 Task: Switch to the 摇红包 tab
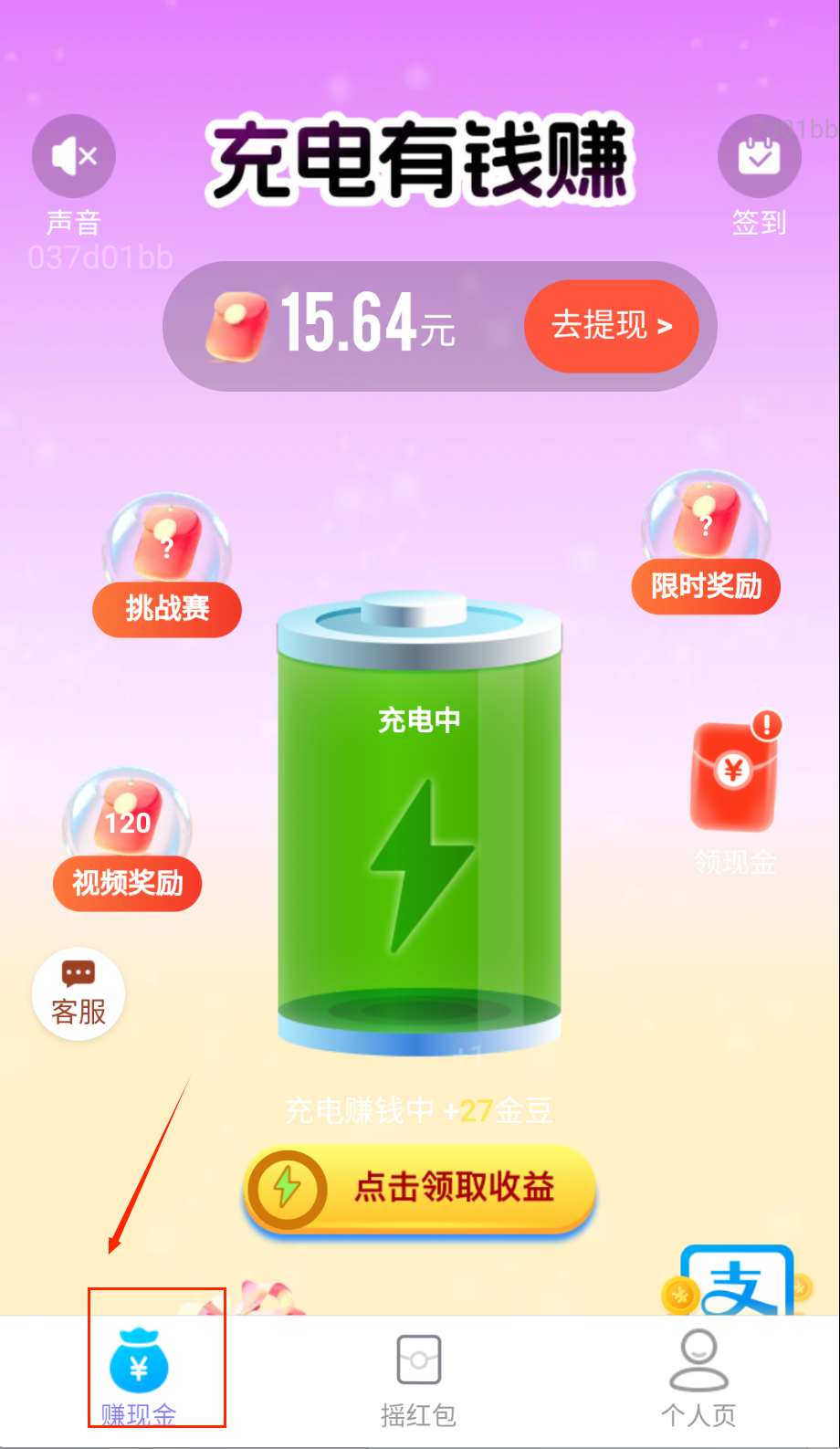pos(419,1377)
